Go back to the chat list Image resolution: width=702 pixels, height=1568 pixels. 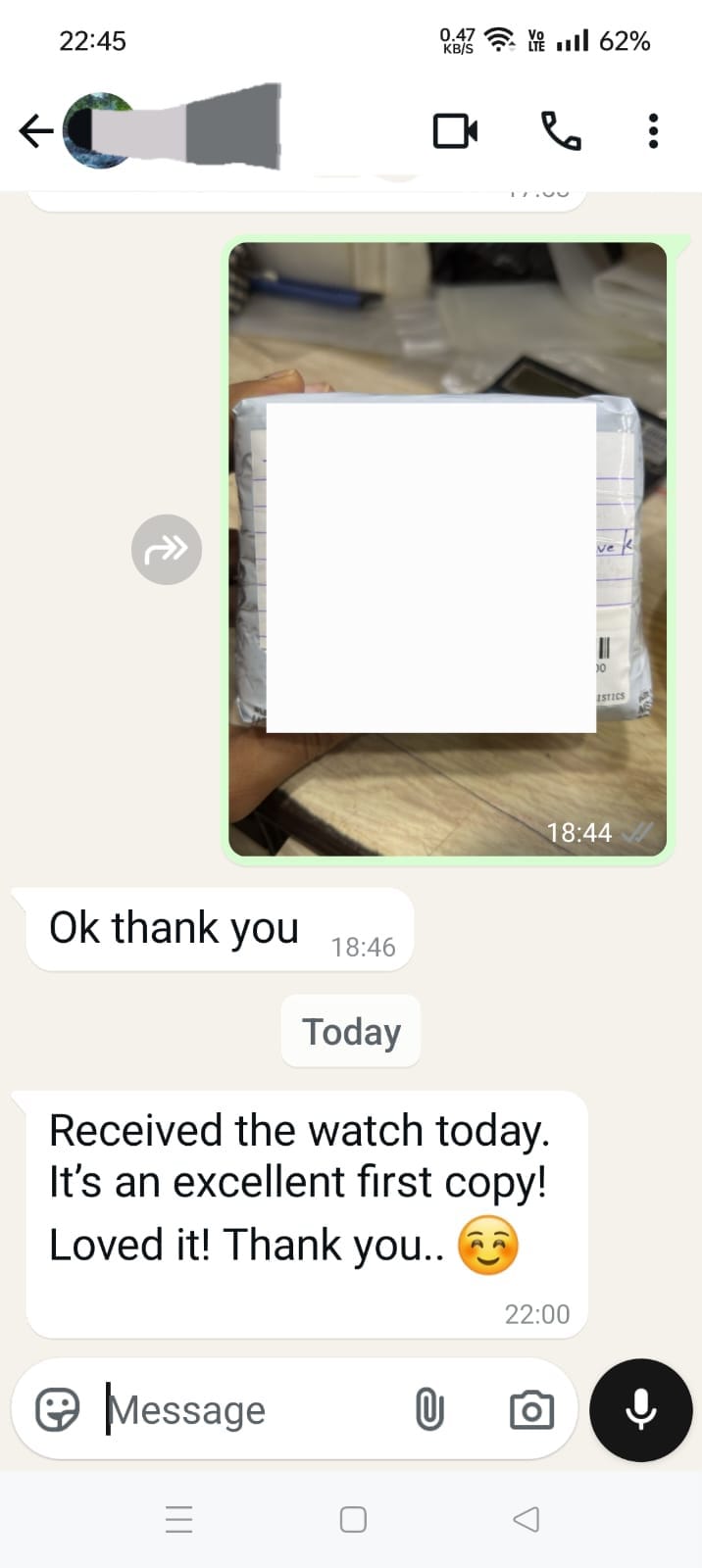pos(35,130)
